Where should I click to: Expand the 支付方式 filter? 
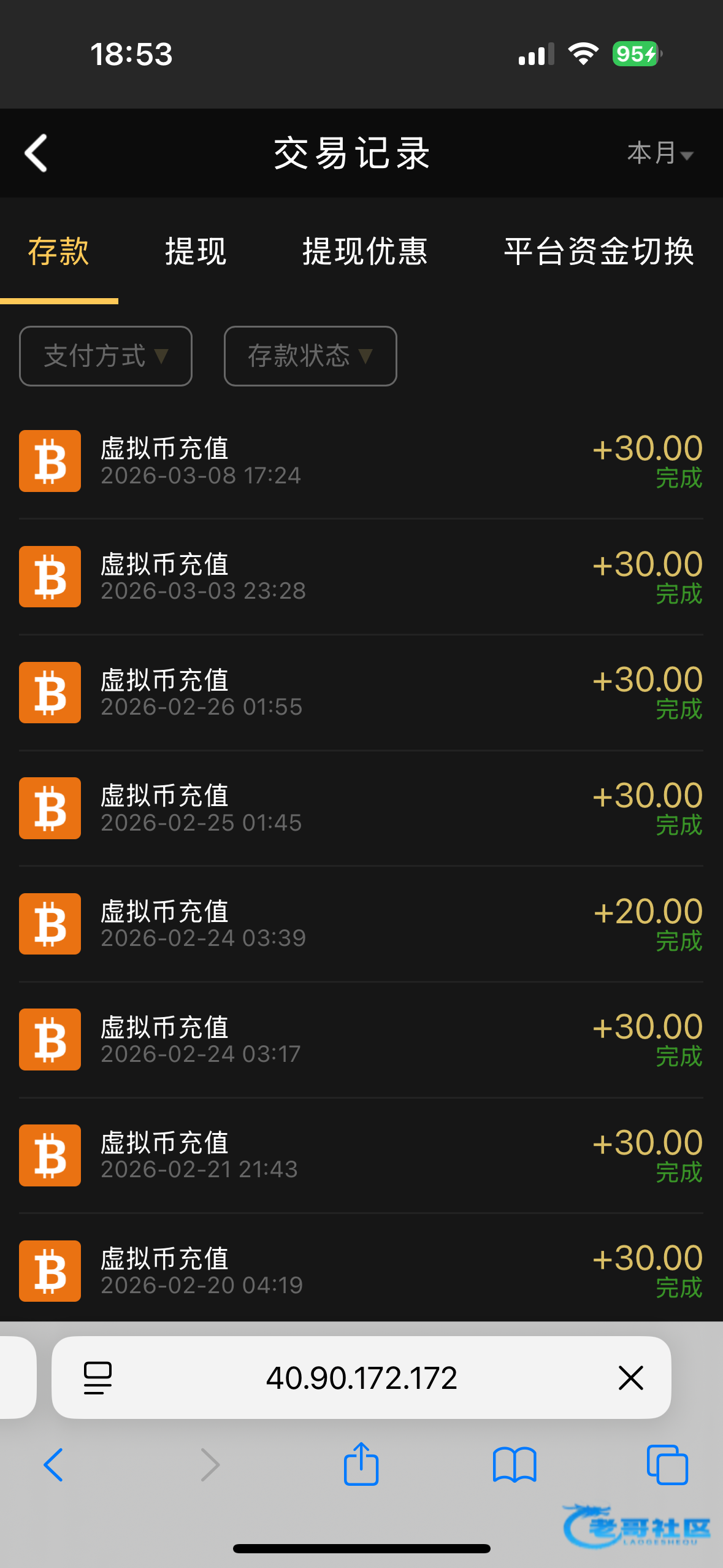coord(105,356)
